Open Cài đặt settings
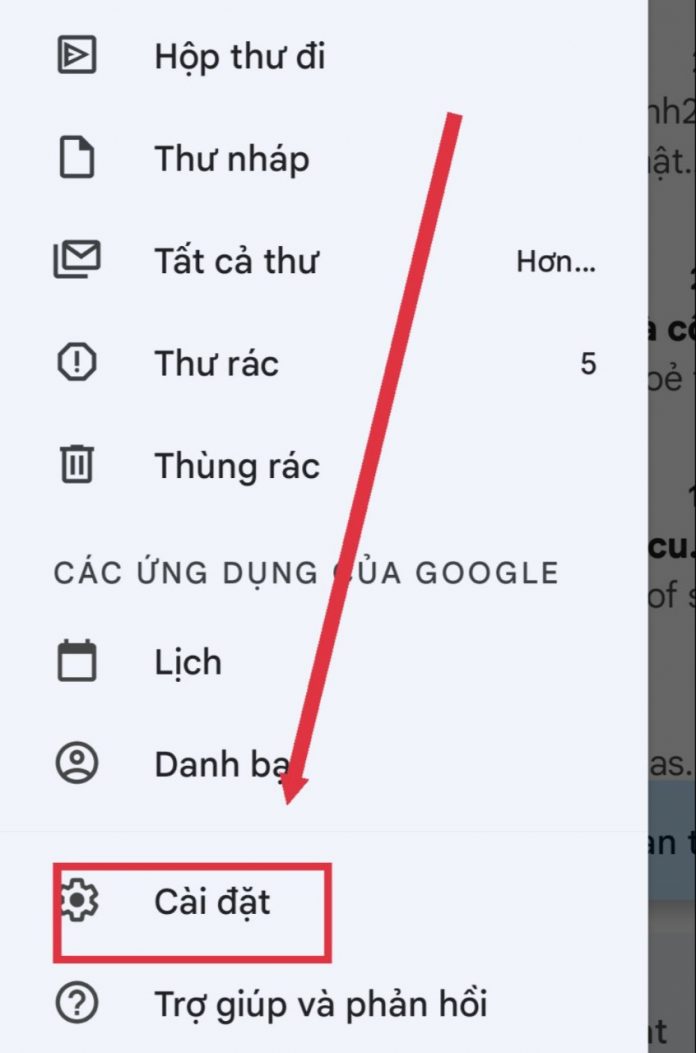696x1053 pixels. pos(212,902)
